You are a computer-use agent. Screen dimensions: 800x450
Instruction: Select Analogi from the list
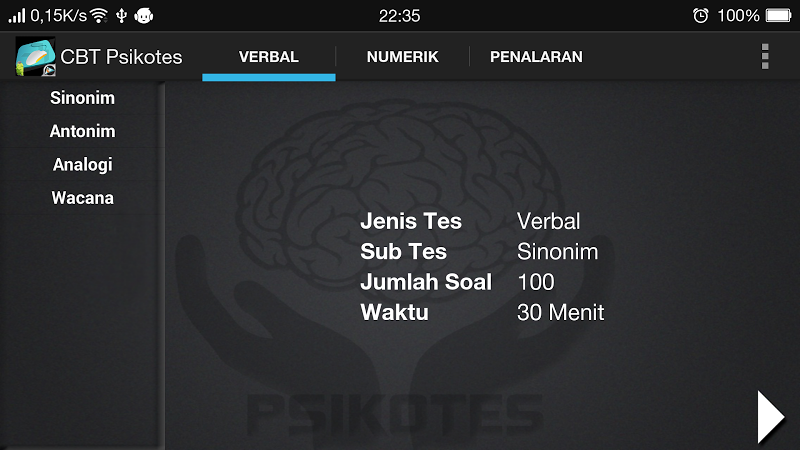pos(82,165)
